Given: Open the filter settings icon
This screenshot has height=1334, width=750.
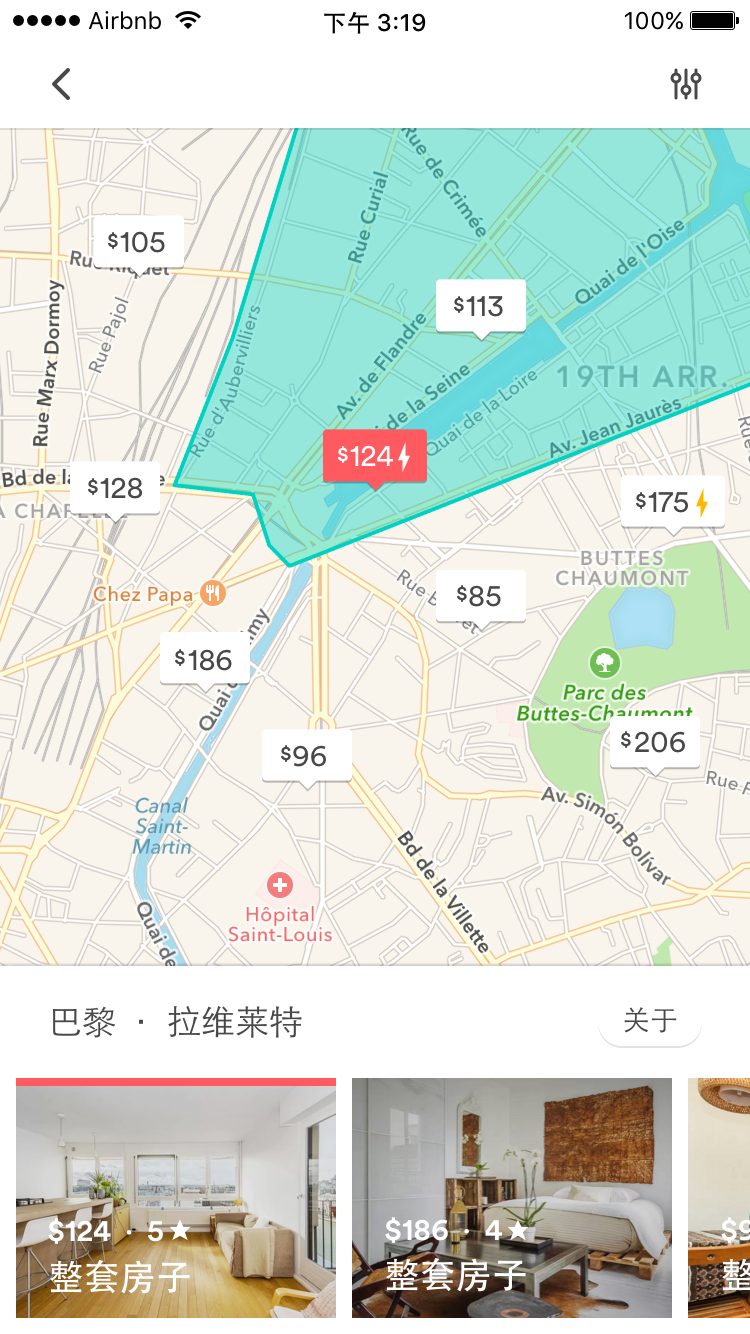Looking at the screenshot, I should (686, 84).
